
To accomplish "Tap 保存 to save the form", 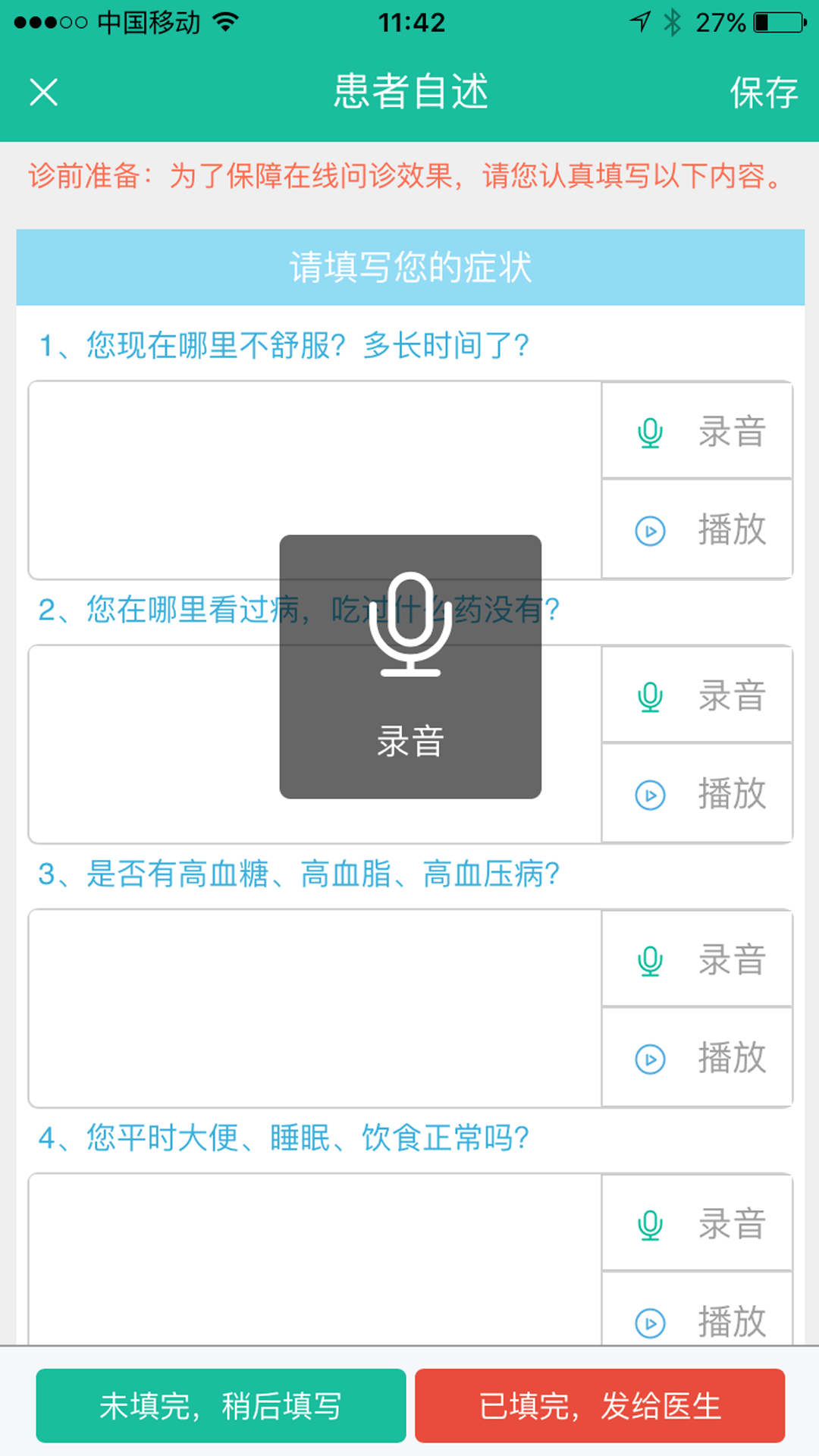I will [763, 93].
